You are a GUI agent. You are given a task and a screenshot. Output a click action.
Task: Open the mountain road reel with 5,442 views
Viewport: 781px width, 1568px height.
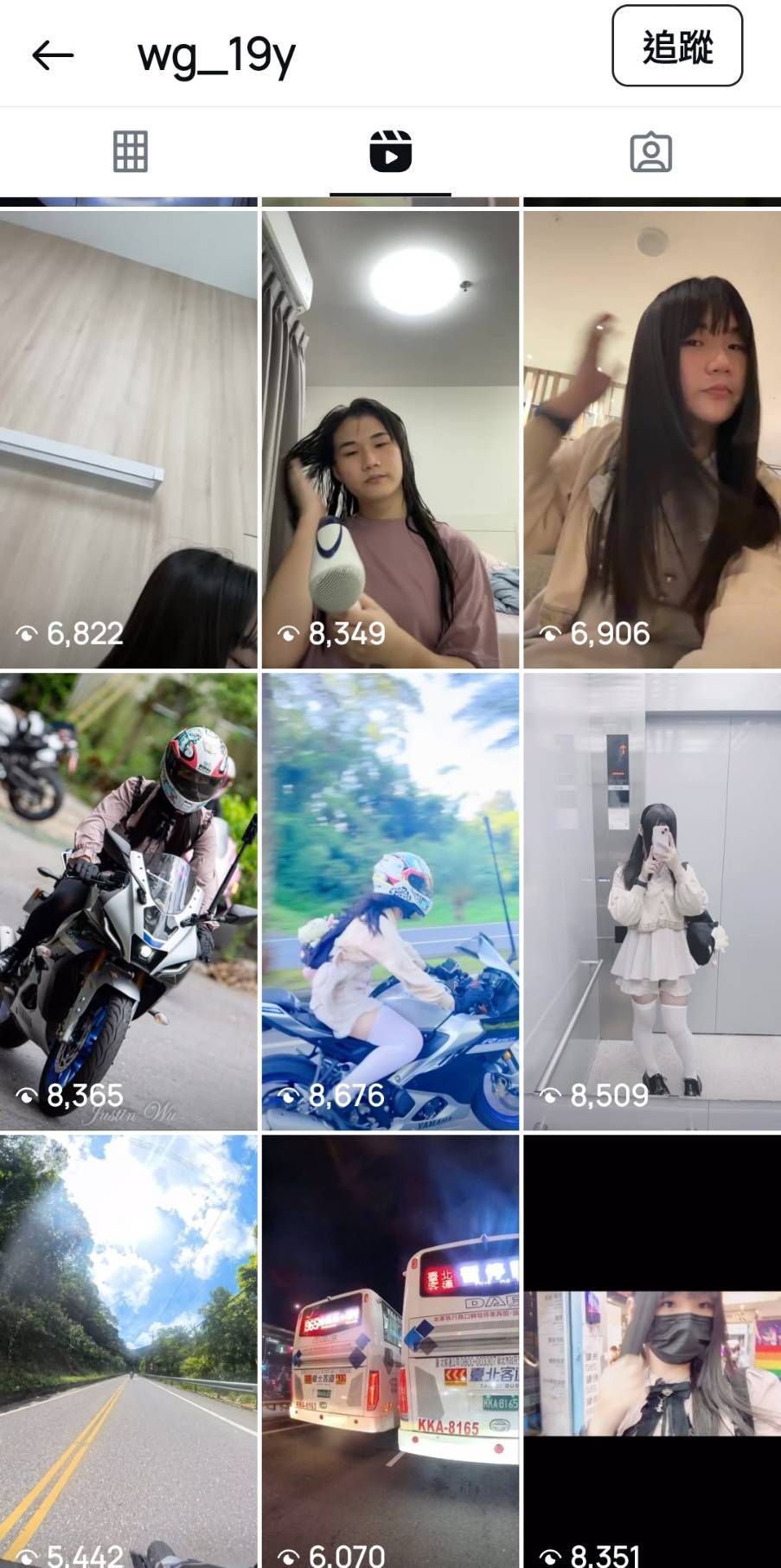coord(129,1349)
